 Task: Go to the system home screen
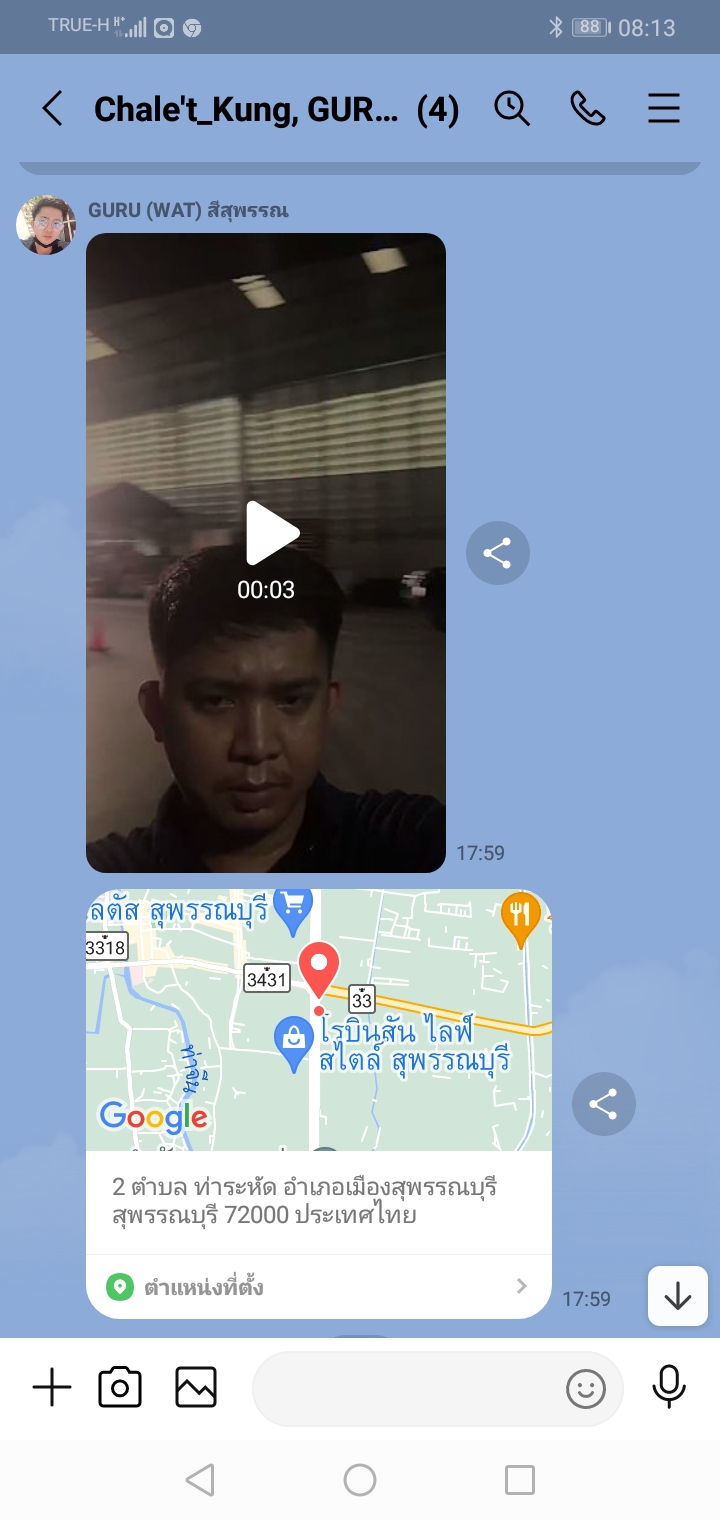[x=360, y=1480]
